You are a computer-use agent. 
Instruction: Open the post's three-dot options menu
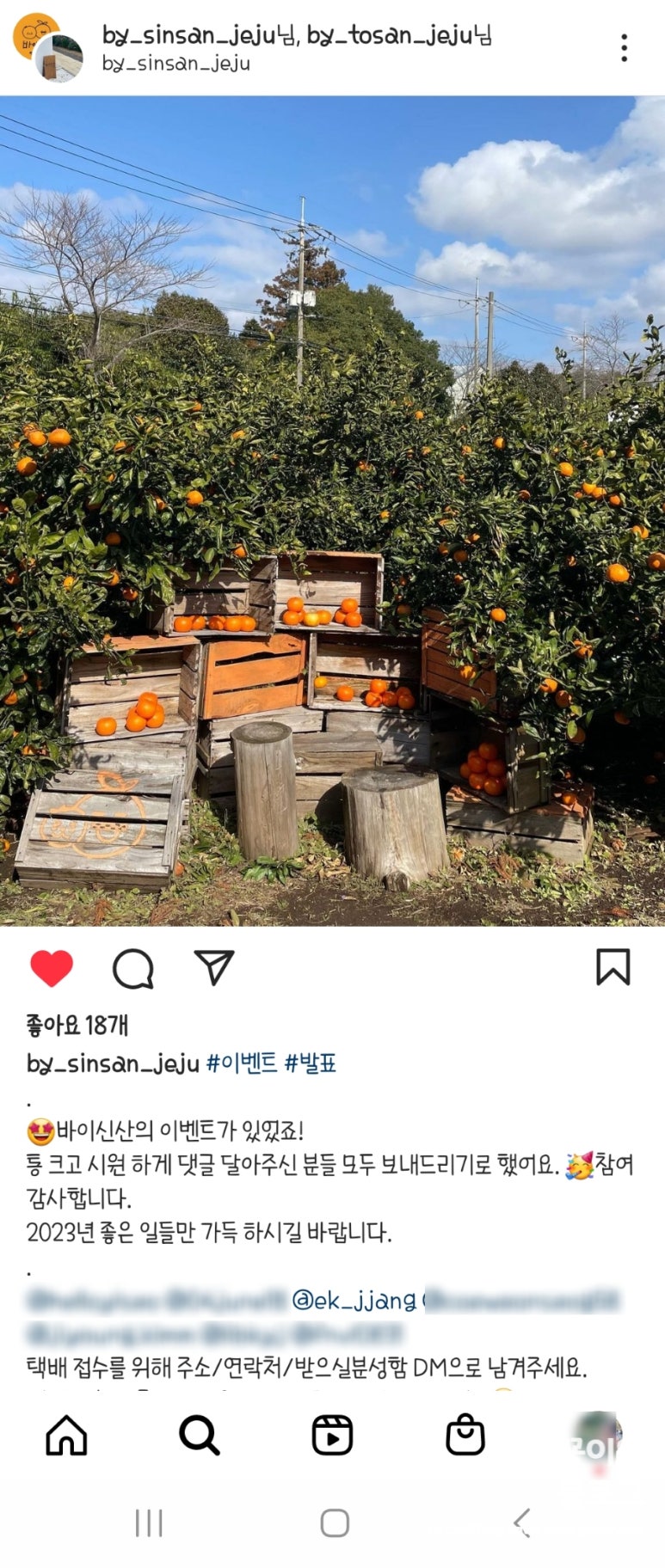tap(624, 48)
